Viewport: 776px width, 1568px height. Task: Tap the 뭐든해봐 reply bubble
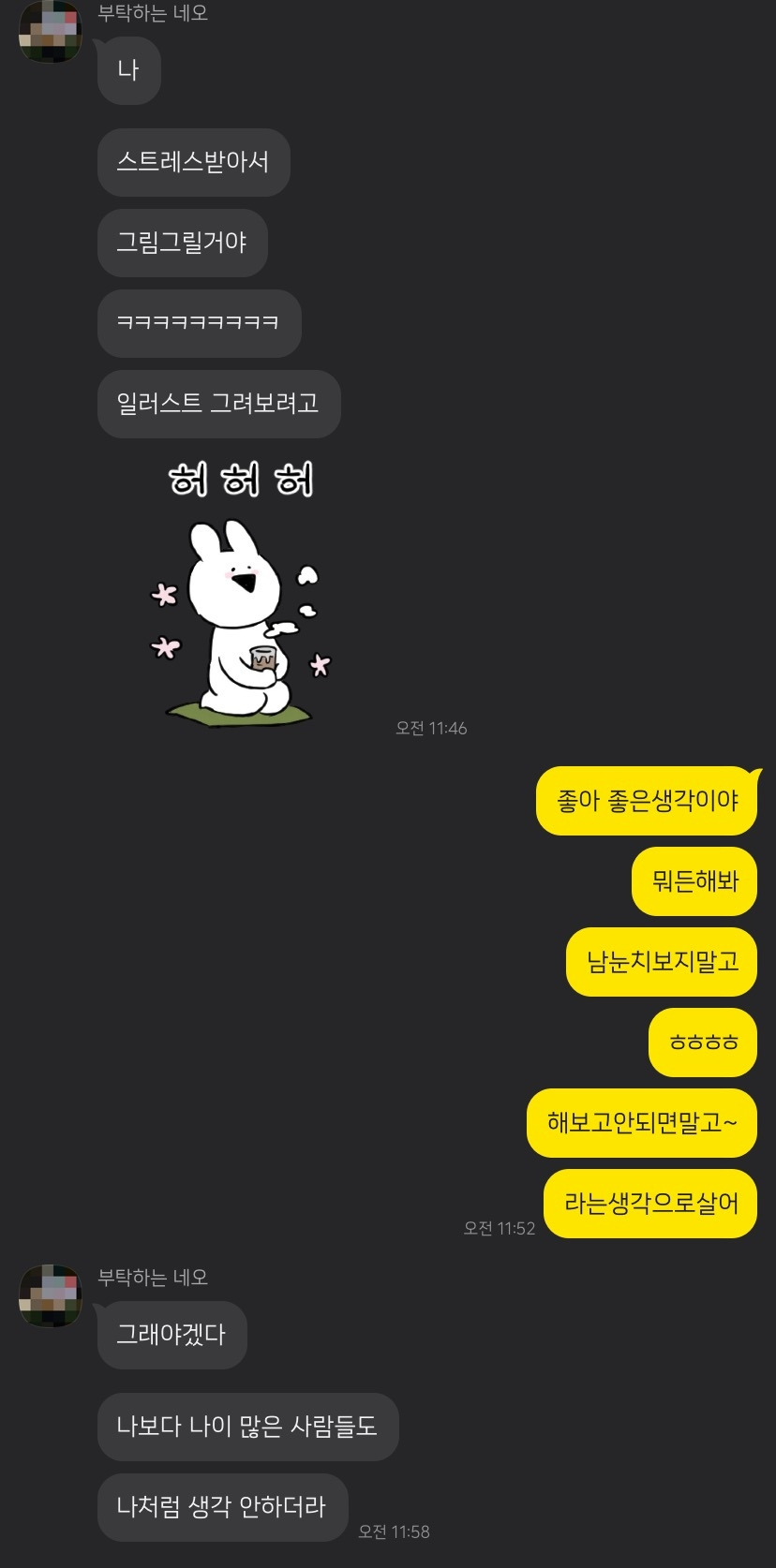coord(694,881)
